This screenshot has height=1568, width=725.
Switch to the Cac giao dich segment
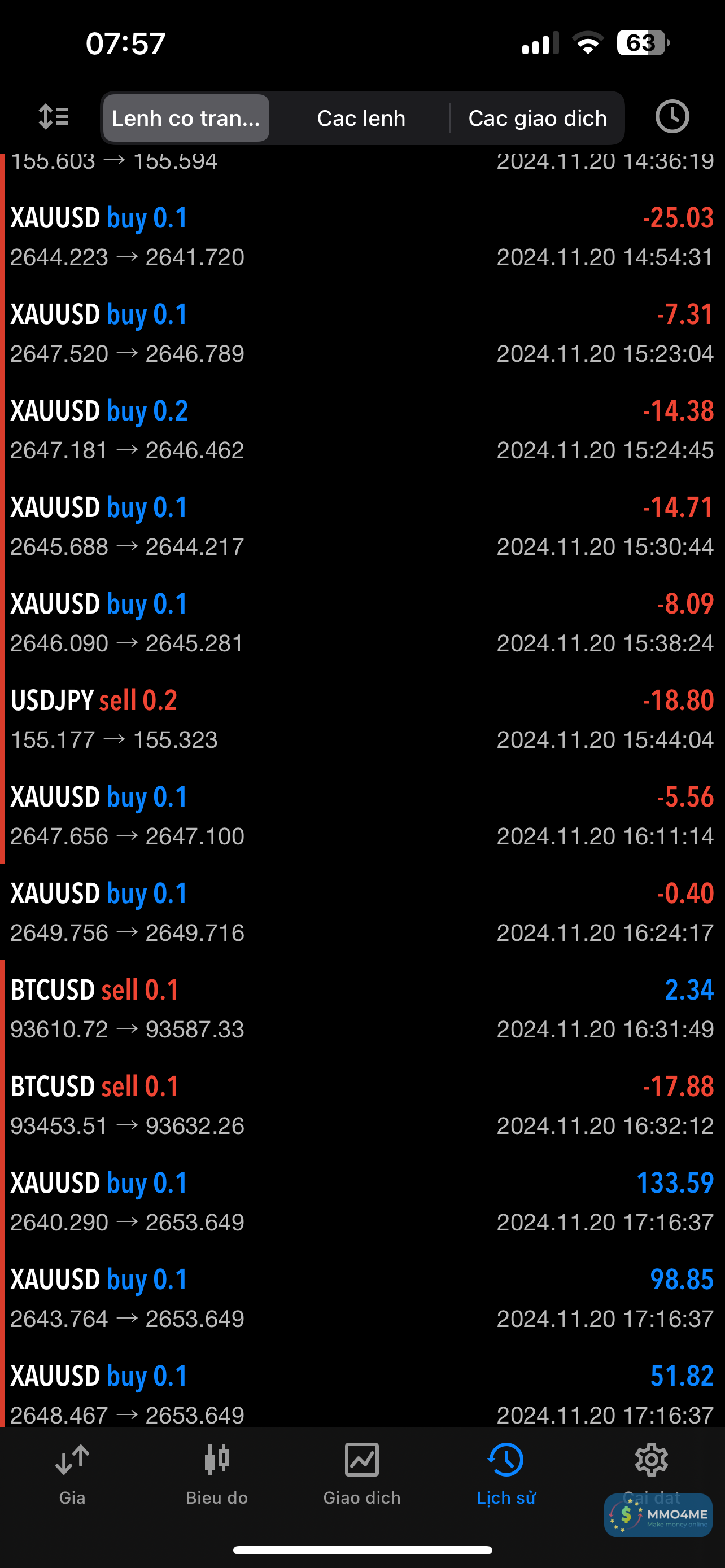click(x=537, y=118)
